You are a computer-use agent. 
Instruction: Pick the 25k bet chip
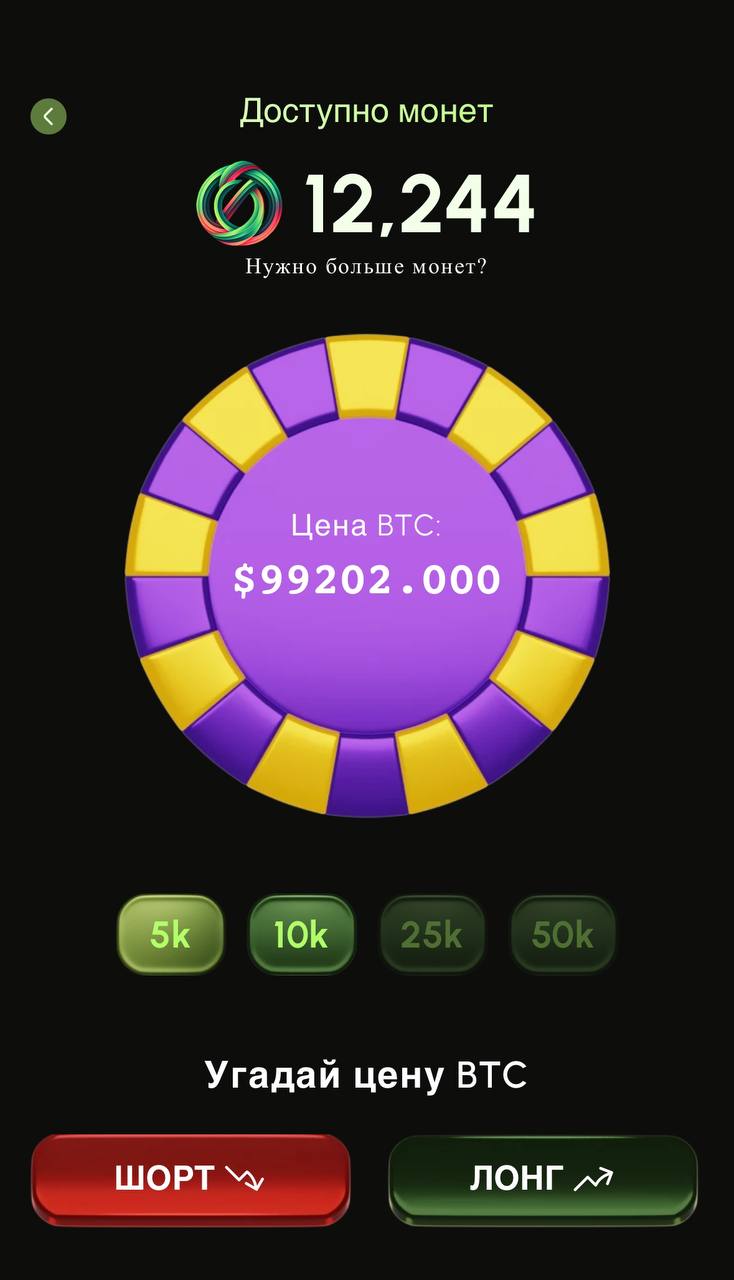(x=432, y=935)
